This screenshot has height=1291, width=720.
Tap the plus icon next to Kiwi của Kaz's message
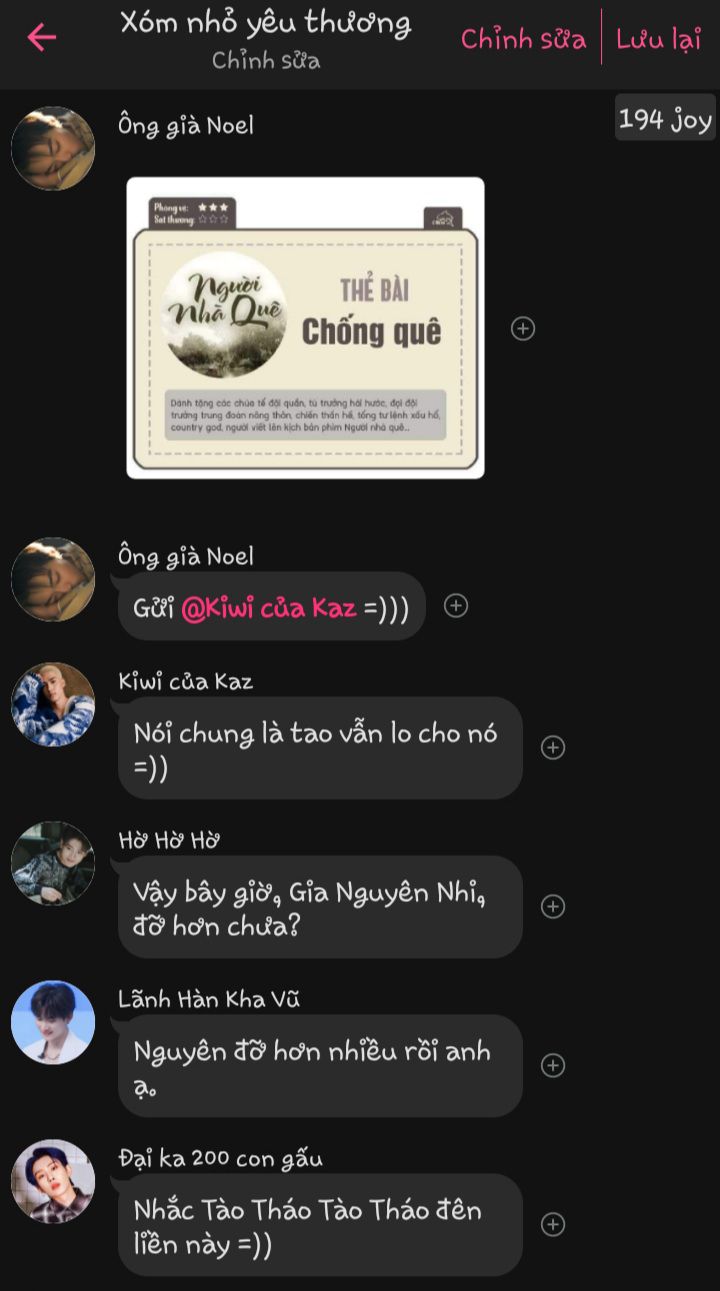(x=553, y=747)
